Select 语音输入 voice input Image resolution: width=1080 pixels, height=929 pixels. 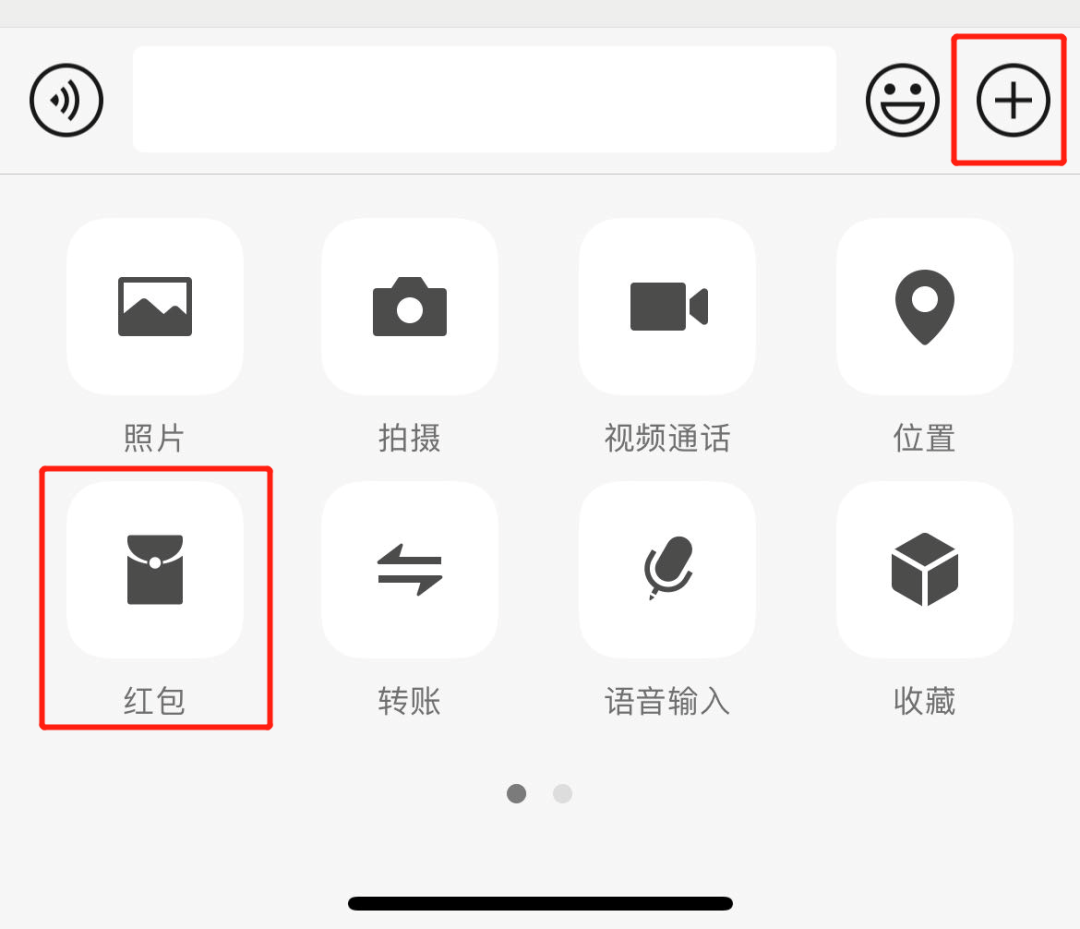667,570
